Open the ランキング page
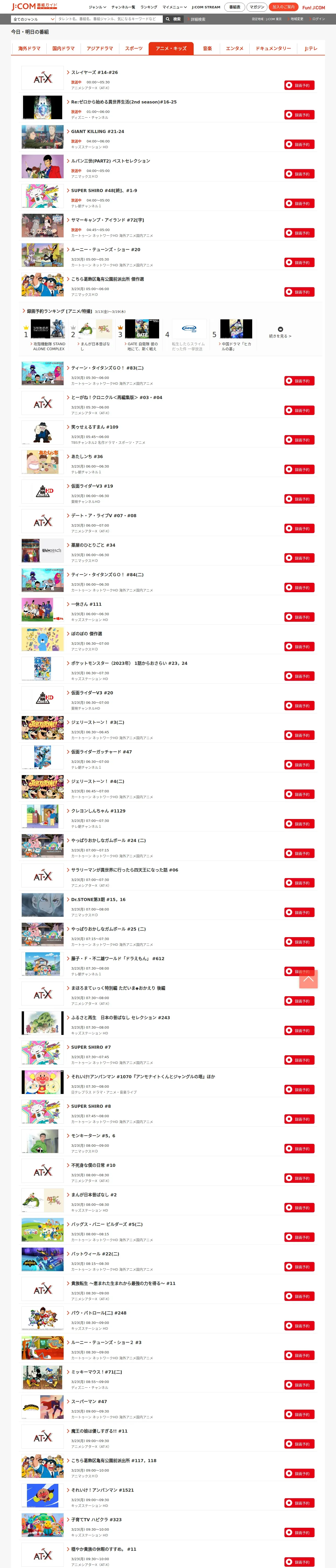Viewport: 336px width, 1568px height. click(x=149, y=7)
